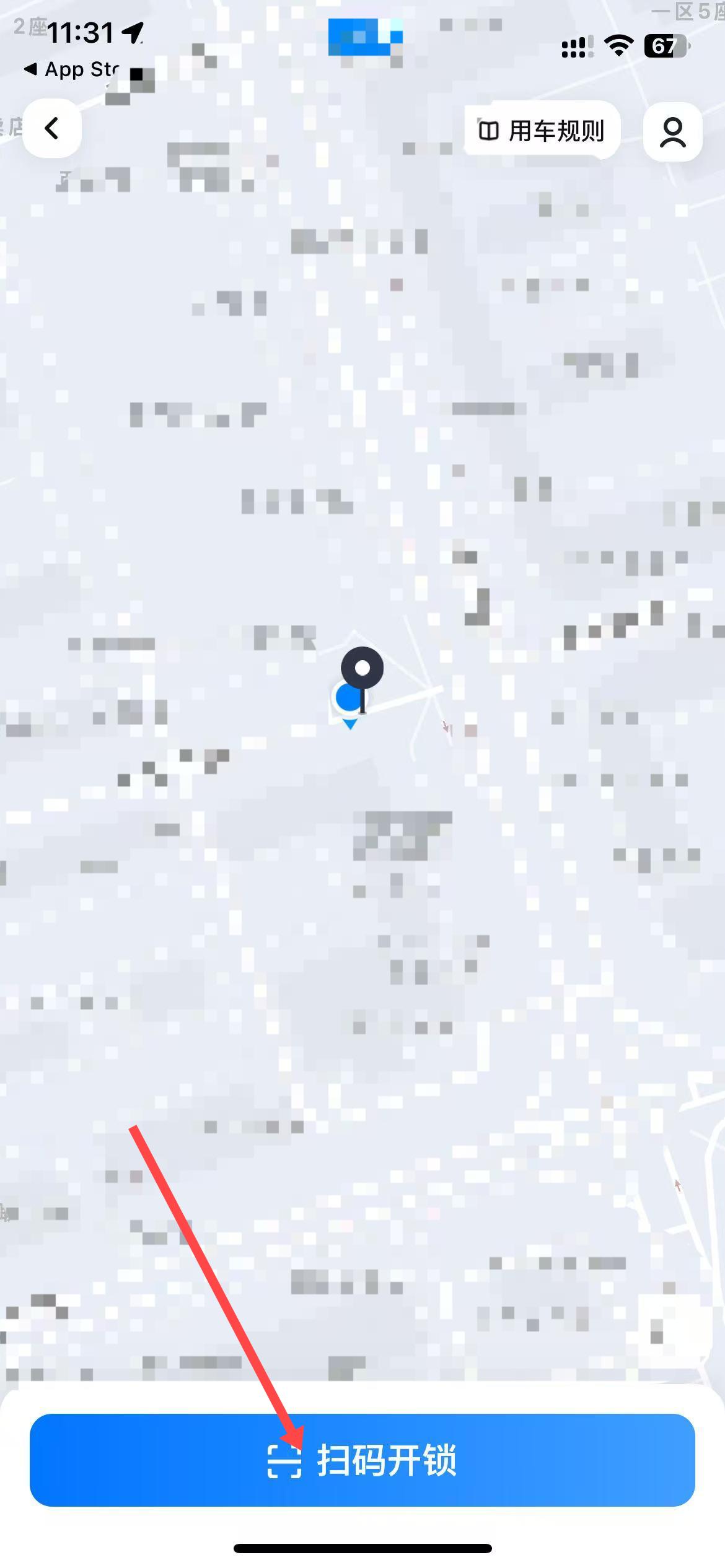The image size is (725, 1568).
Task: Open the 用车规则 riding rules
Action: (x=542, y=131)
